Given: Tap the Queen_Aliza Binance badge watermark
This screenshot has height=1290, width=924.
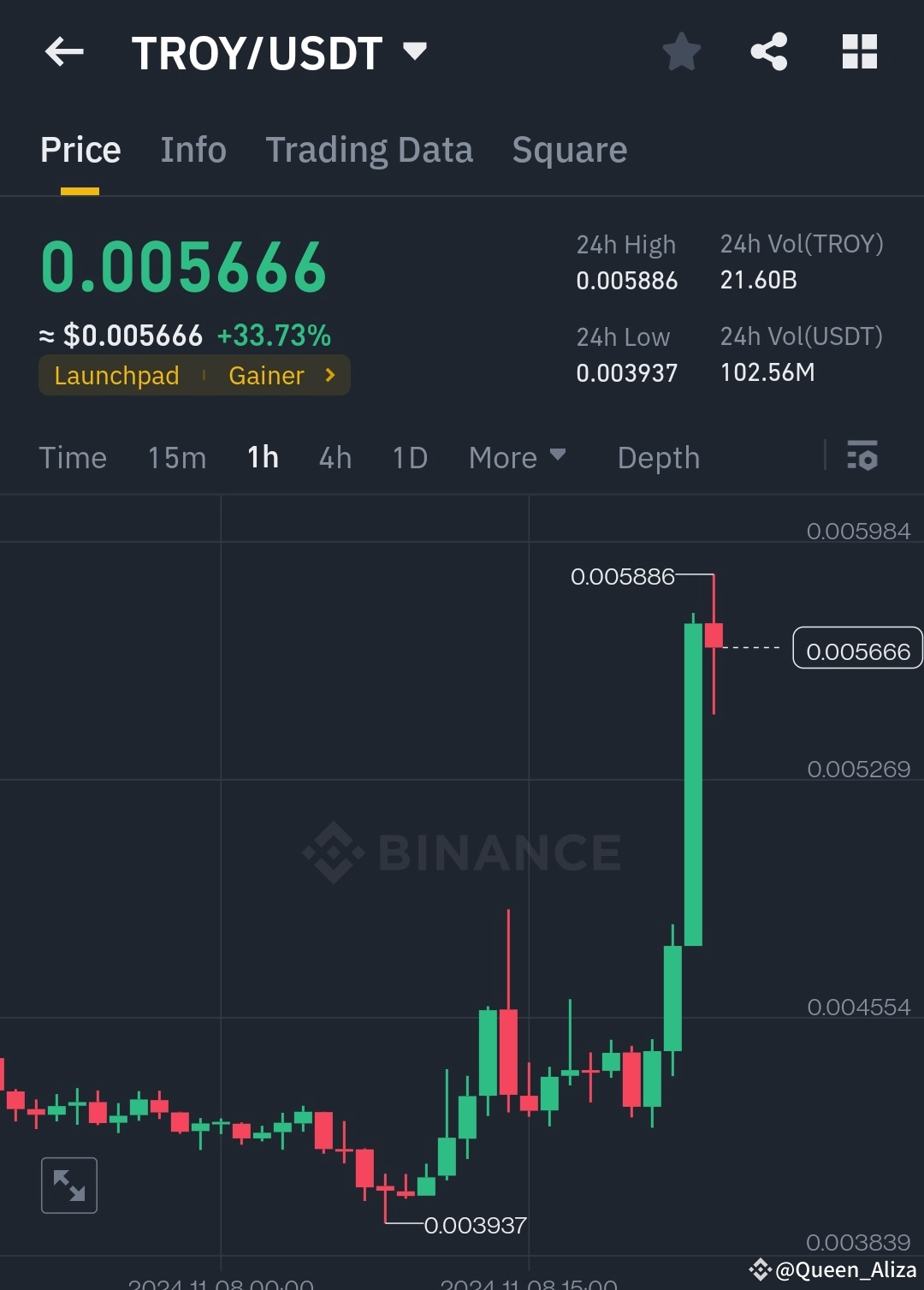Looking at the screenshot, I should coord(821,1270).
